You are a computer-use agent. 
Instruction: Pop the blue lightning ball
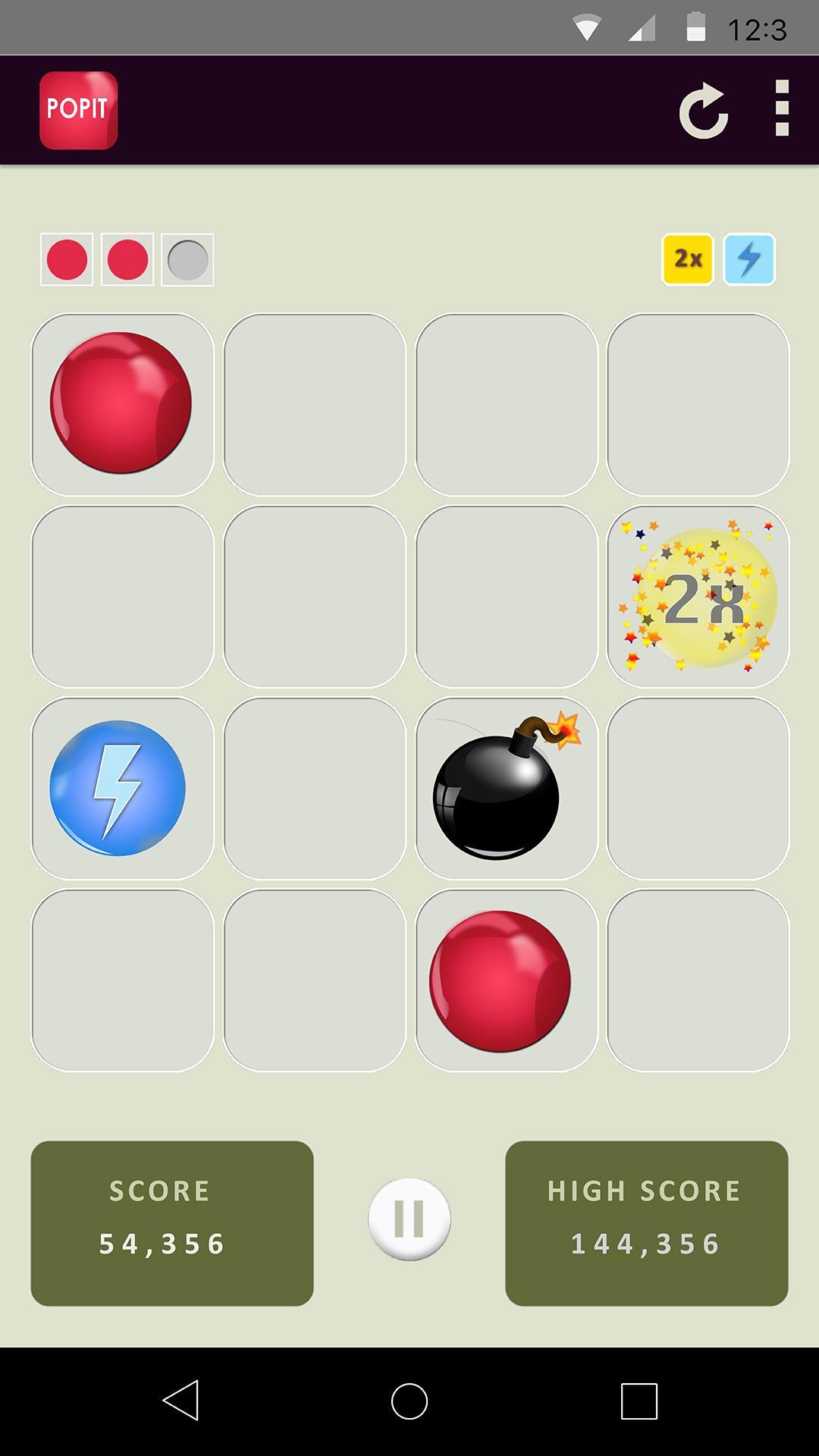click(x=118, y=788)
